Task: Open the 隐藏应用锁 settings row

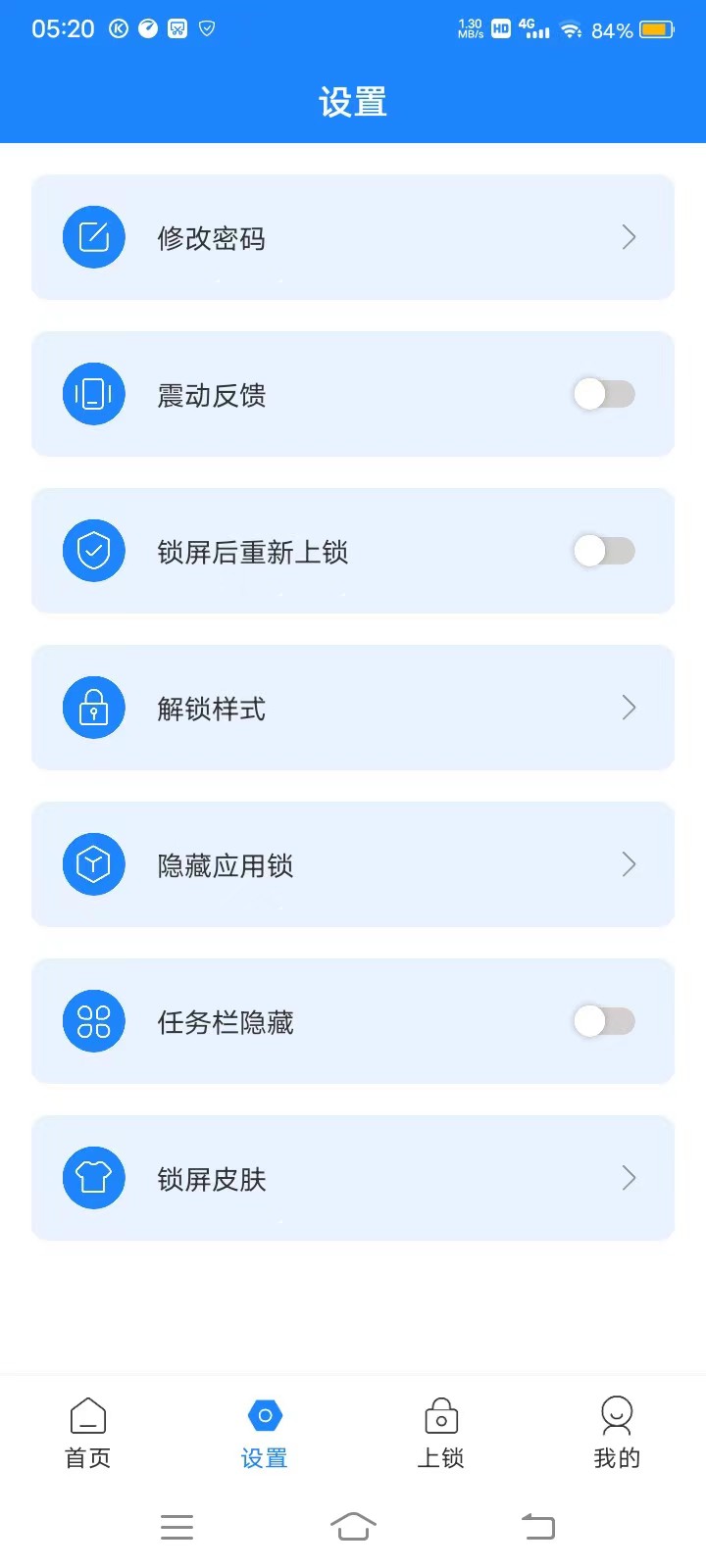Action: click(353, 864)
